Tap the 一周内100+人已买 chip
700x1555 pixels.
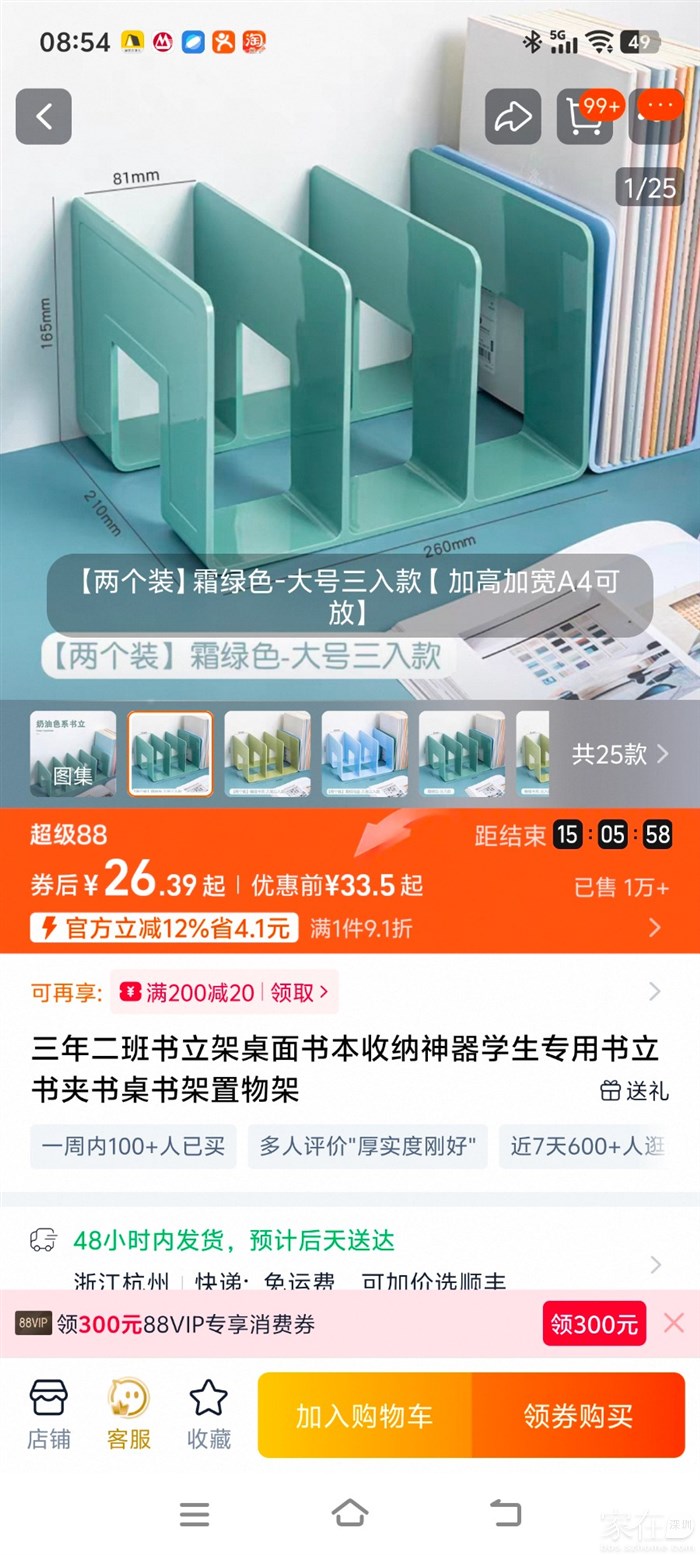[133, 1146]
